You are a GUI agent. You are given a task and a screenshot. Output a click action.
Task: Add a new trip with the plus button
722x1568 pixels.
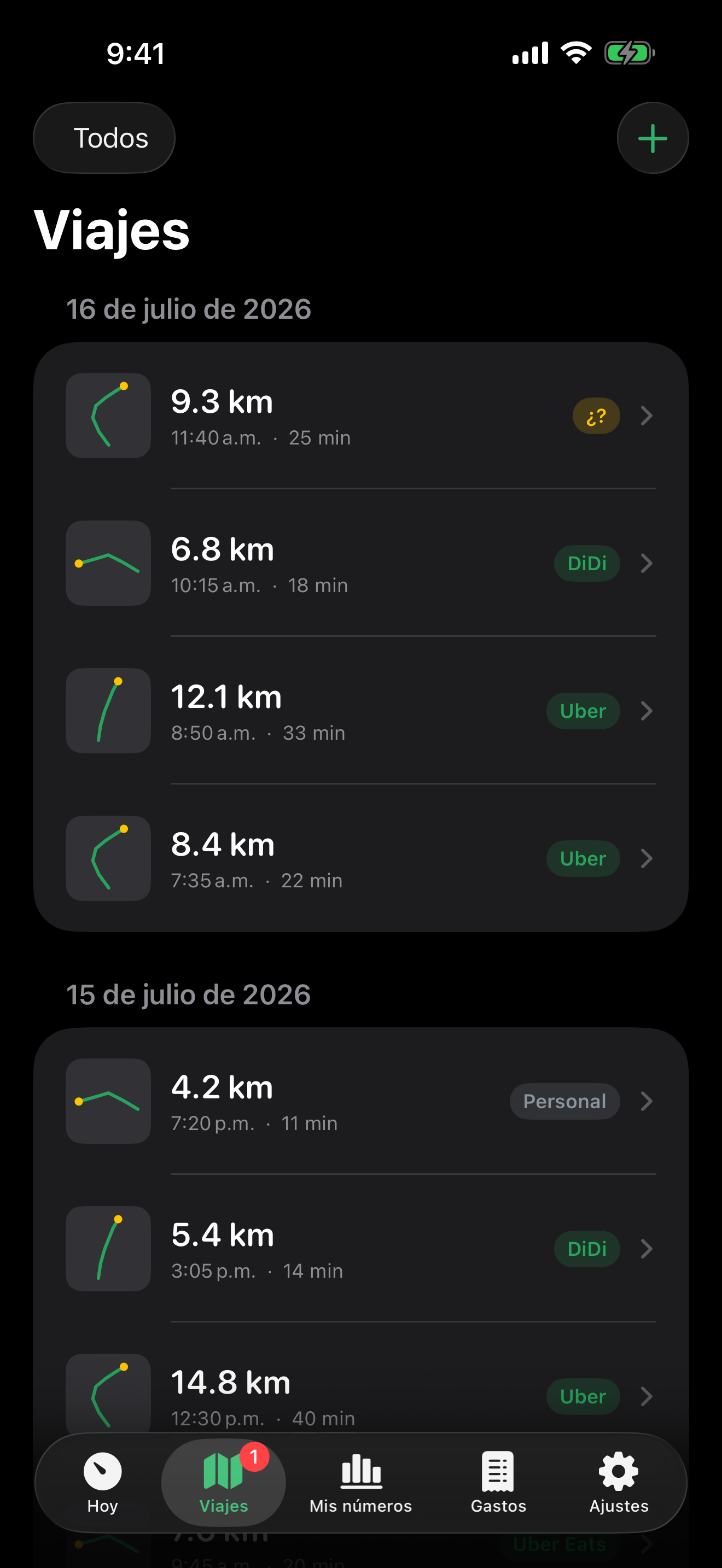653,138
